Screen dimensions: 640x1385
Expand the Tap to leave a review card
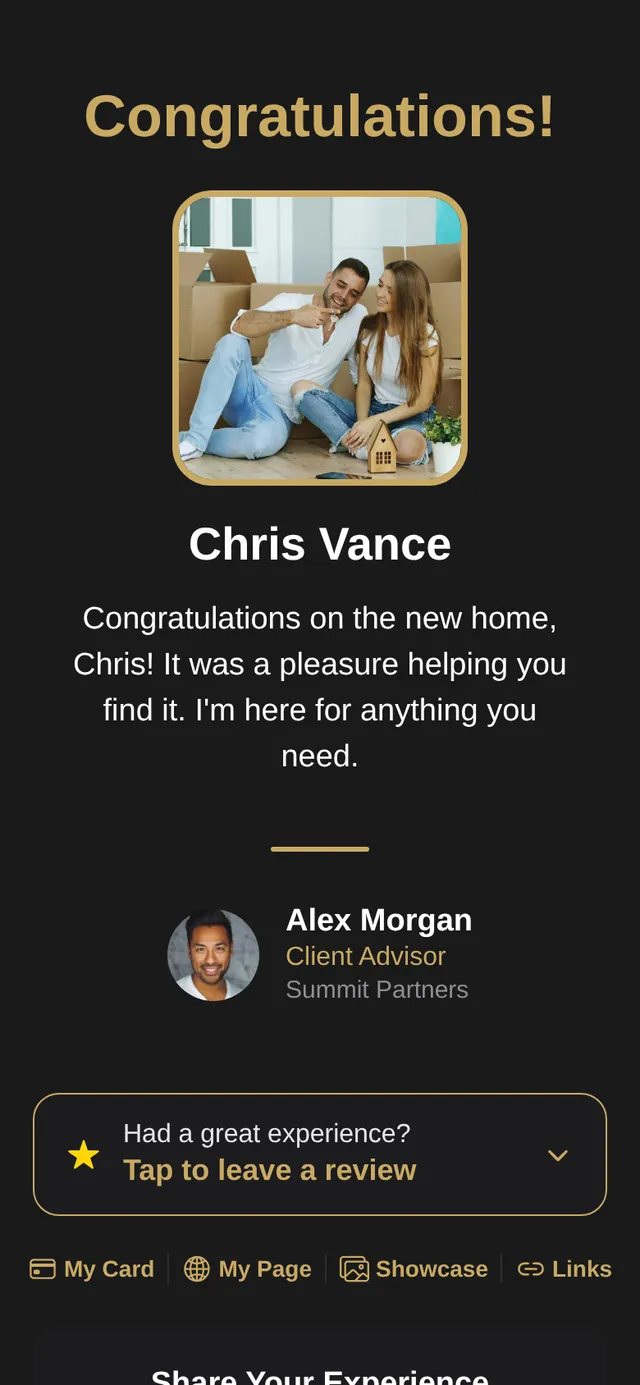[320, 1154]
